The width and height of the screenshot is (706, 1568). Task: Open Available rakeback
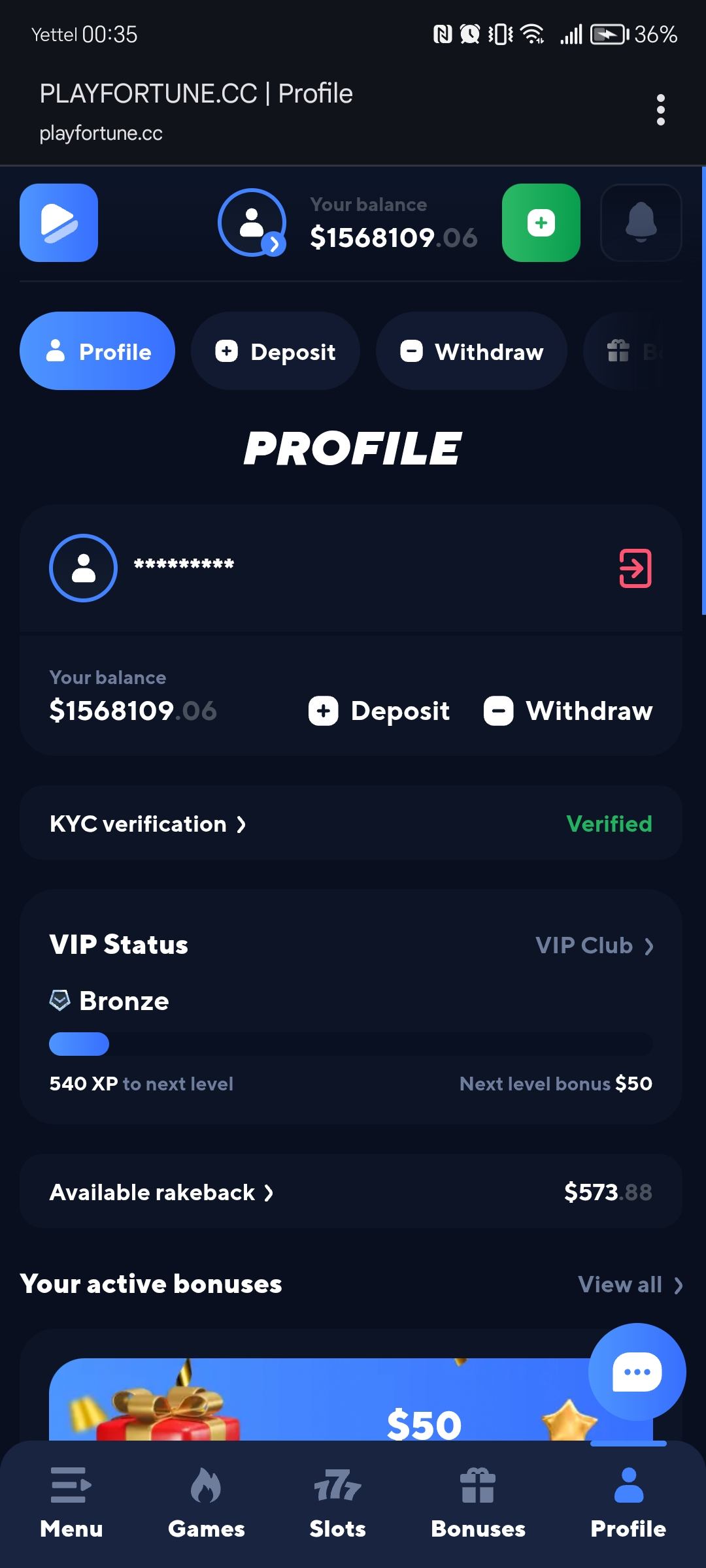tap(161, 1192)
